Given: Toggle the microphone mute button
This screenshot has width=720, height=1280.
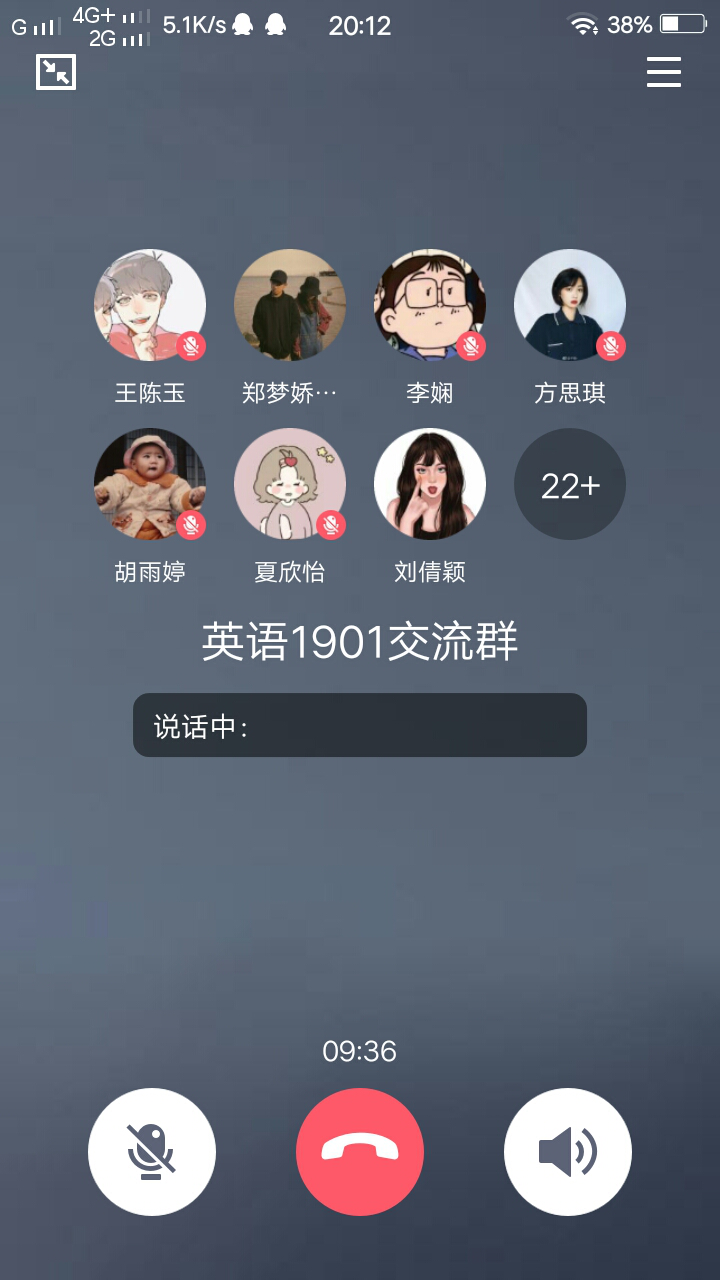Looking at the screenshot, I should pos(152,1152).
